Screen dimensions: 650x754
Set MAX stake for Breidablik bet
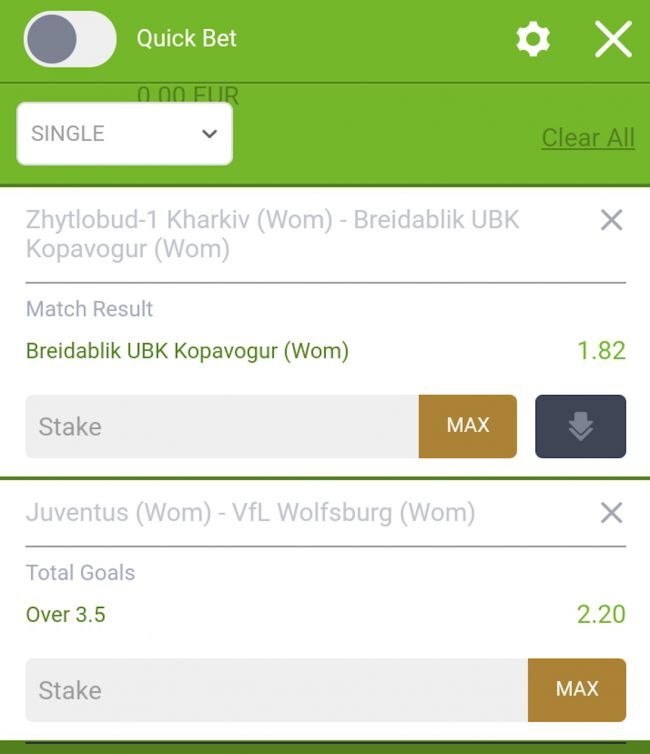[x=467, y=426]
